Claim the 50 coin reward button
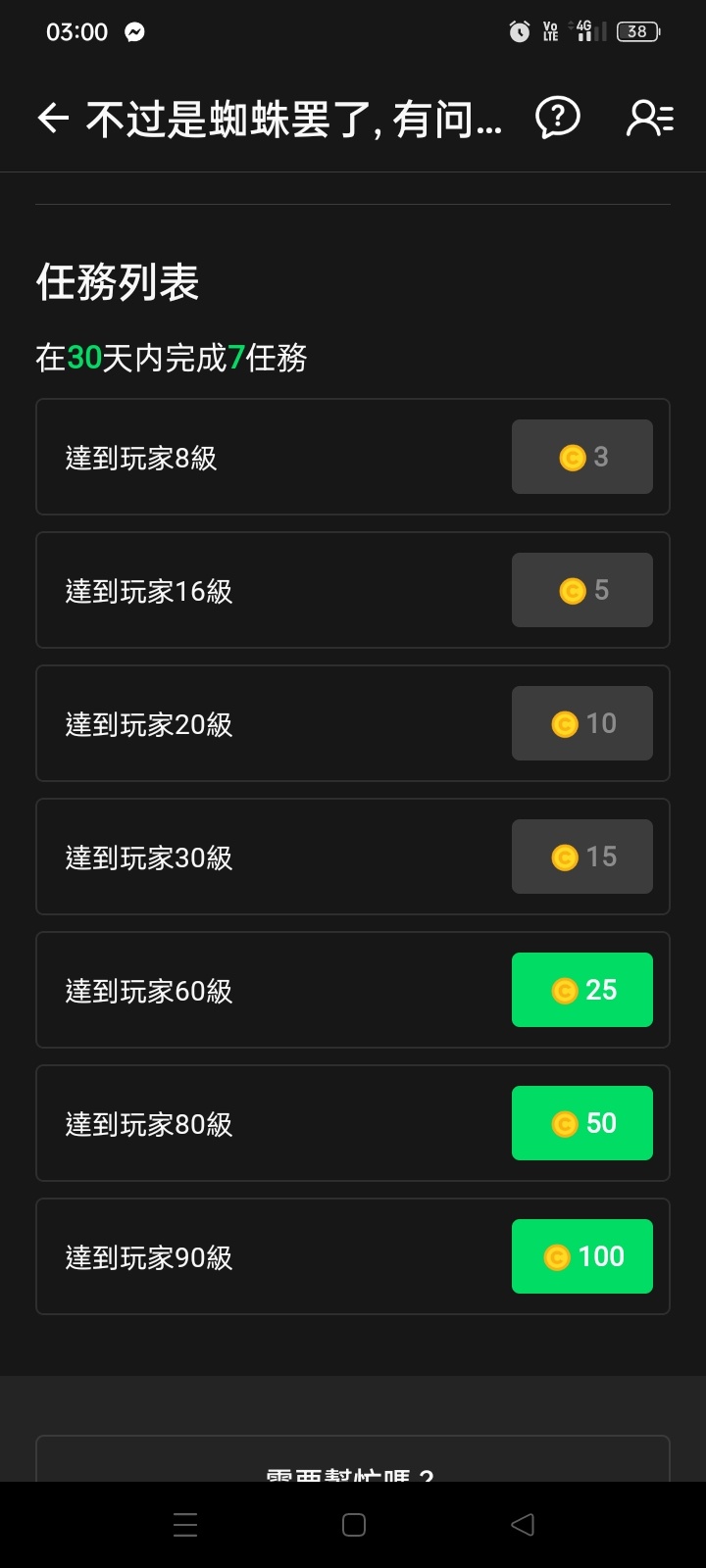Viewport: 706px width, 1568px height. pyautogui.click(x=582, y=1123)
